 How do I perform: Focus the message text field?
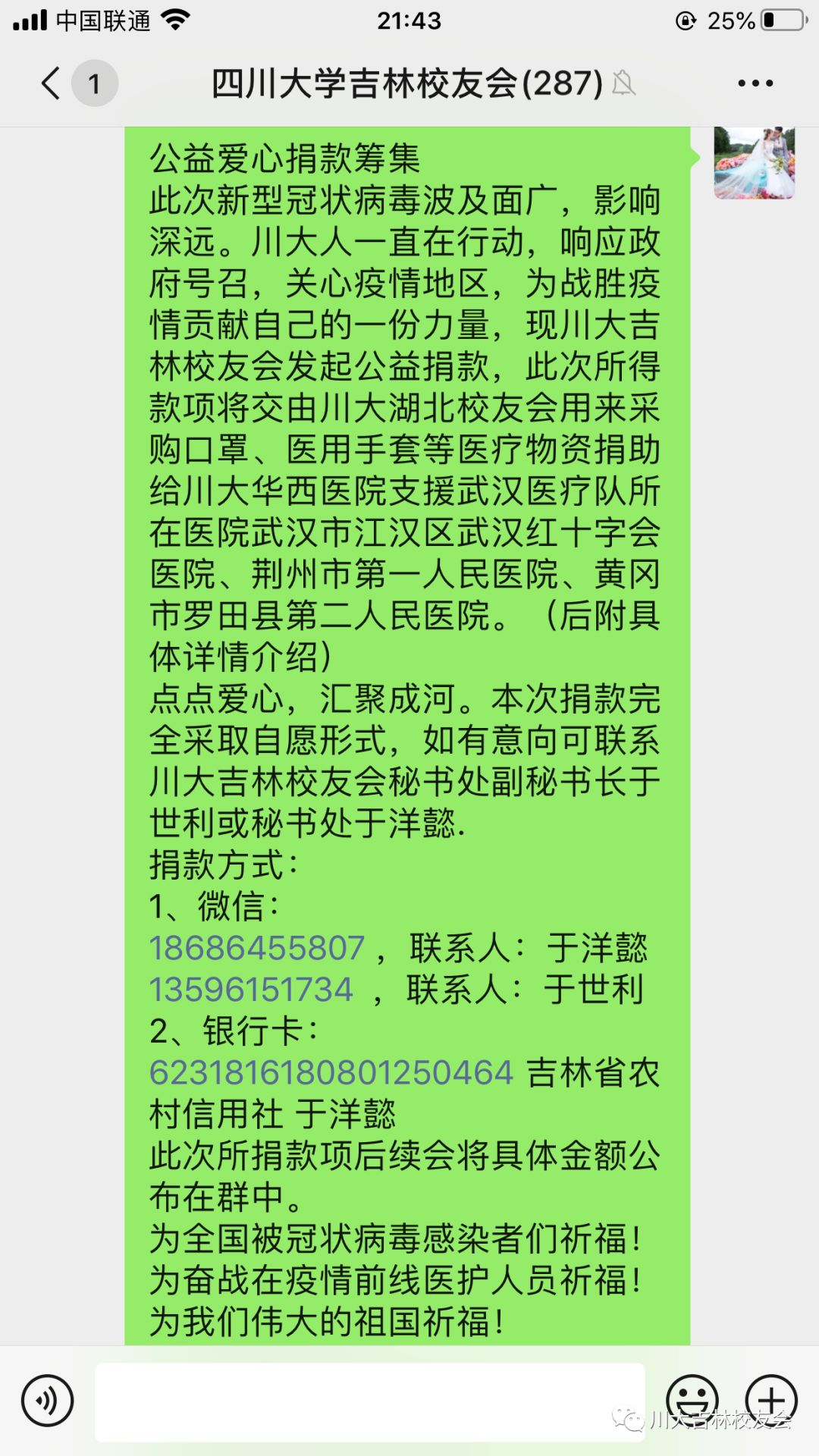370,1401
